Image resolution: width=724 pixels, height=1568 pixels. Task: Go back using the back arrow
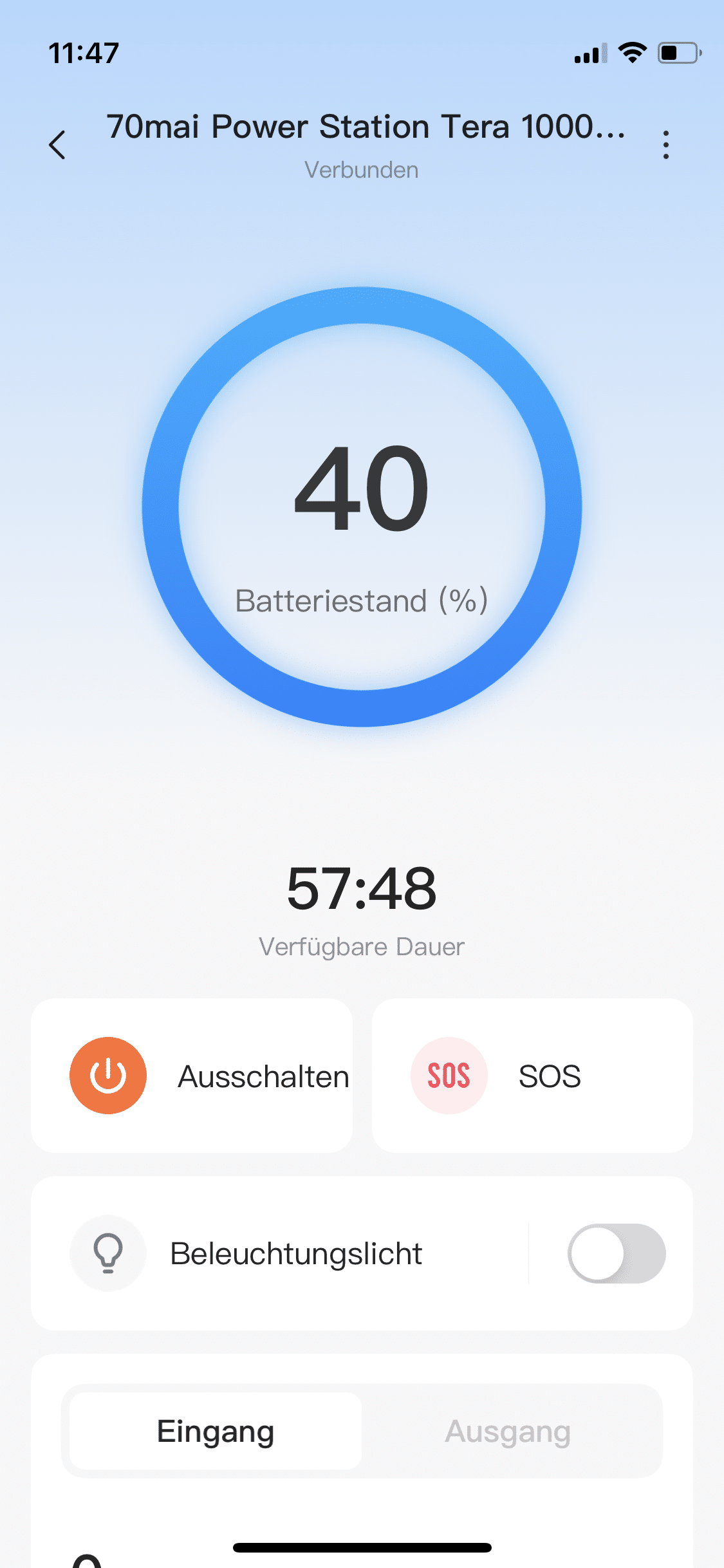[57, 145]
